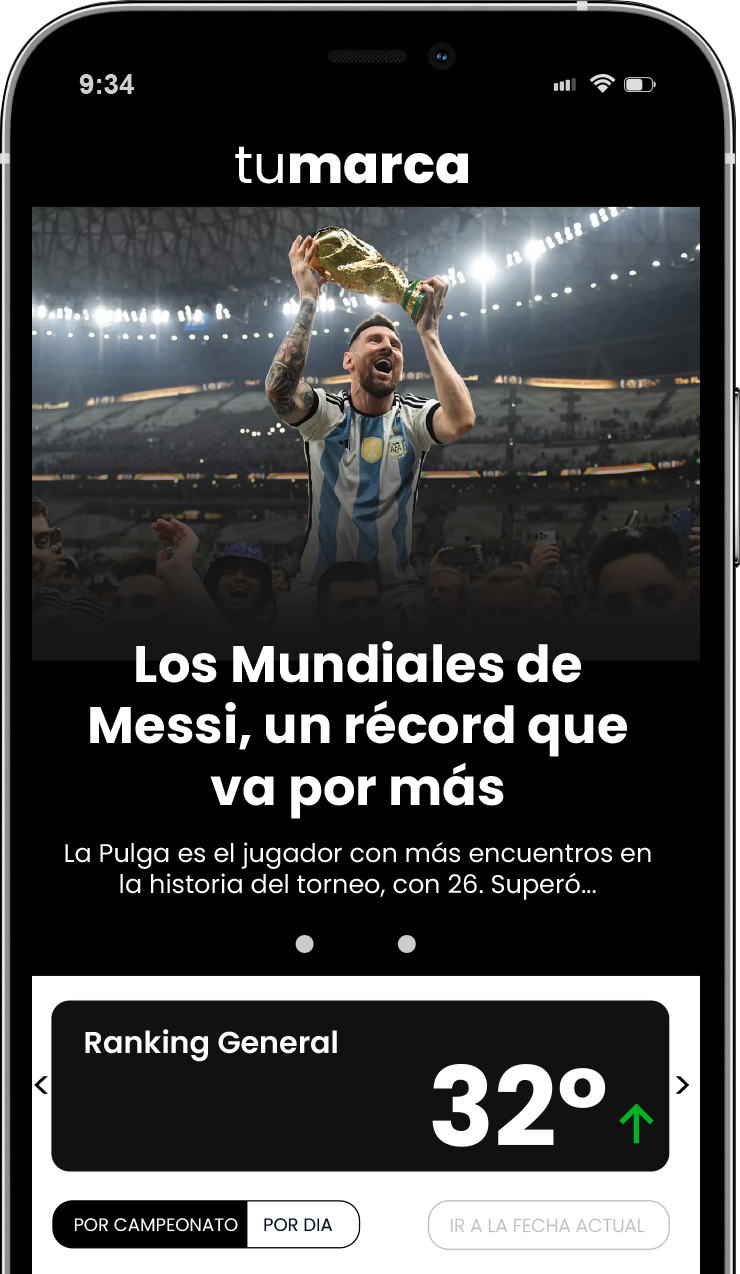The image size is (740, 1274).
Task: Select the first carousel page dot
Action: (305, 944)
